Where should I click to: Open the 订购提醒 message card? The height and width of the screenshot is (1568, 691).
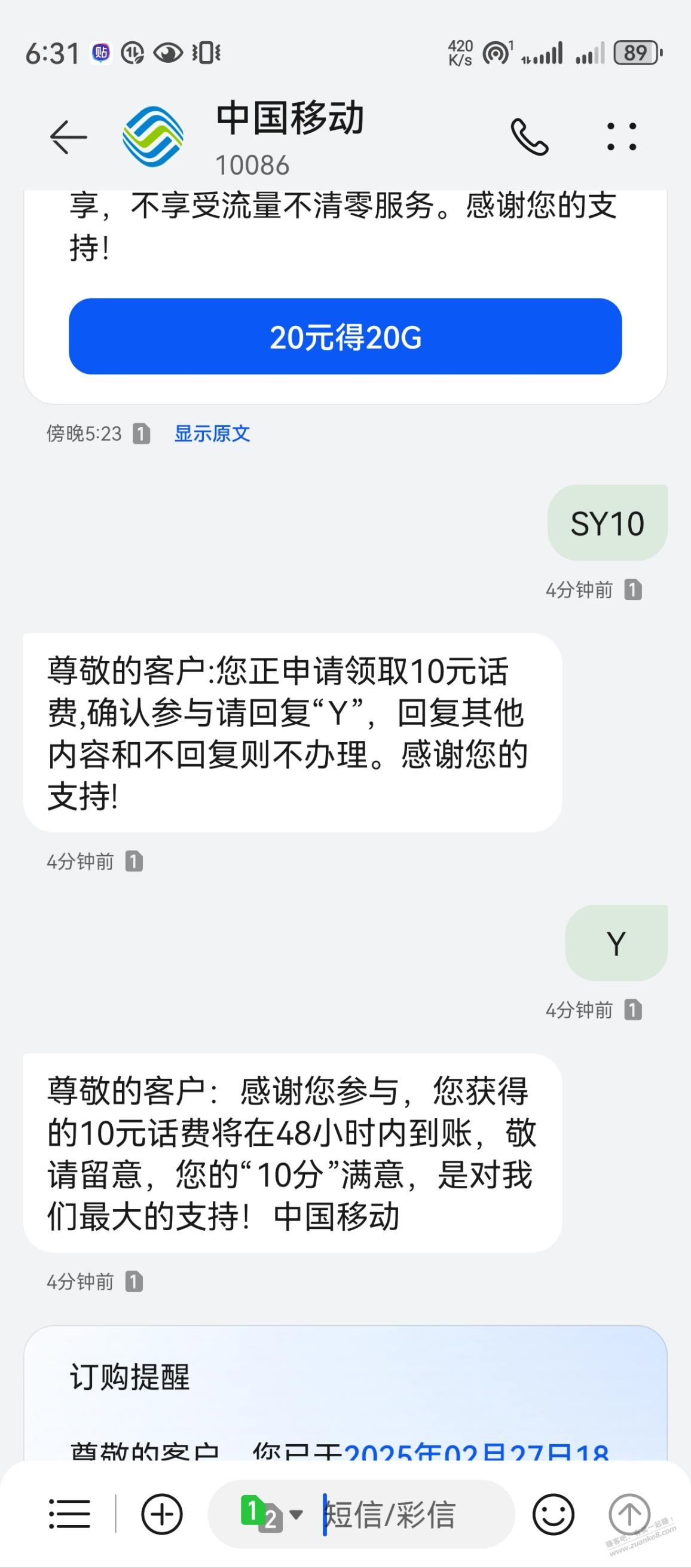point(345,1394)
